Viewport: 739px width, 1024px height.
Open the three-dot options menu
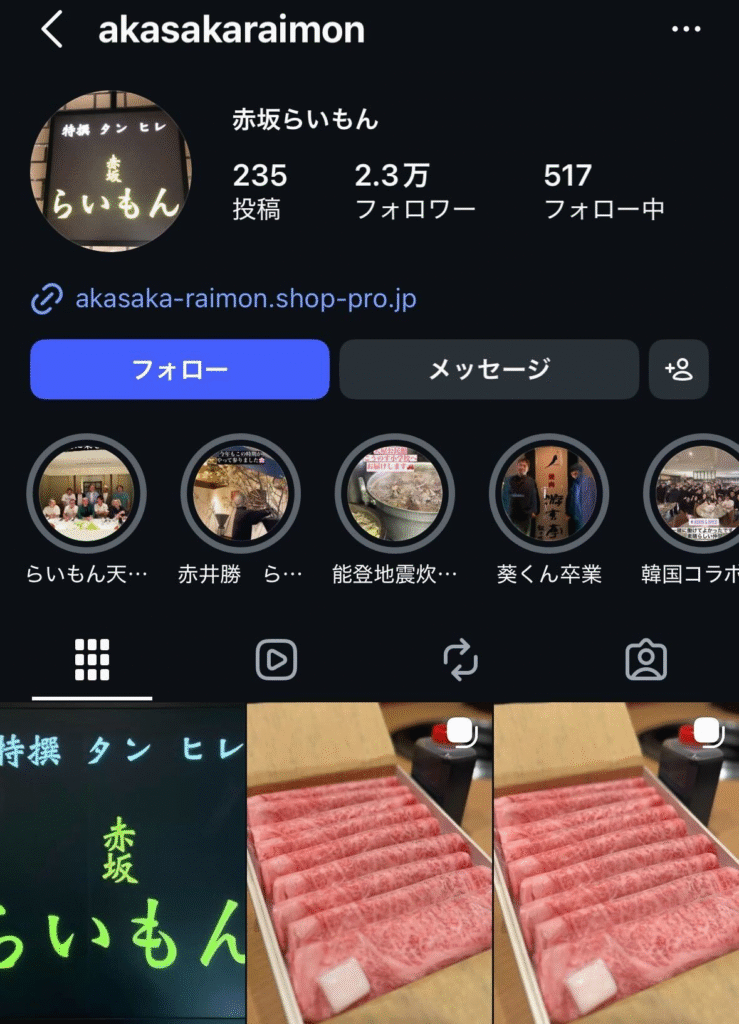pyautogui.click(x=686, y=30)
